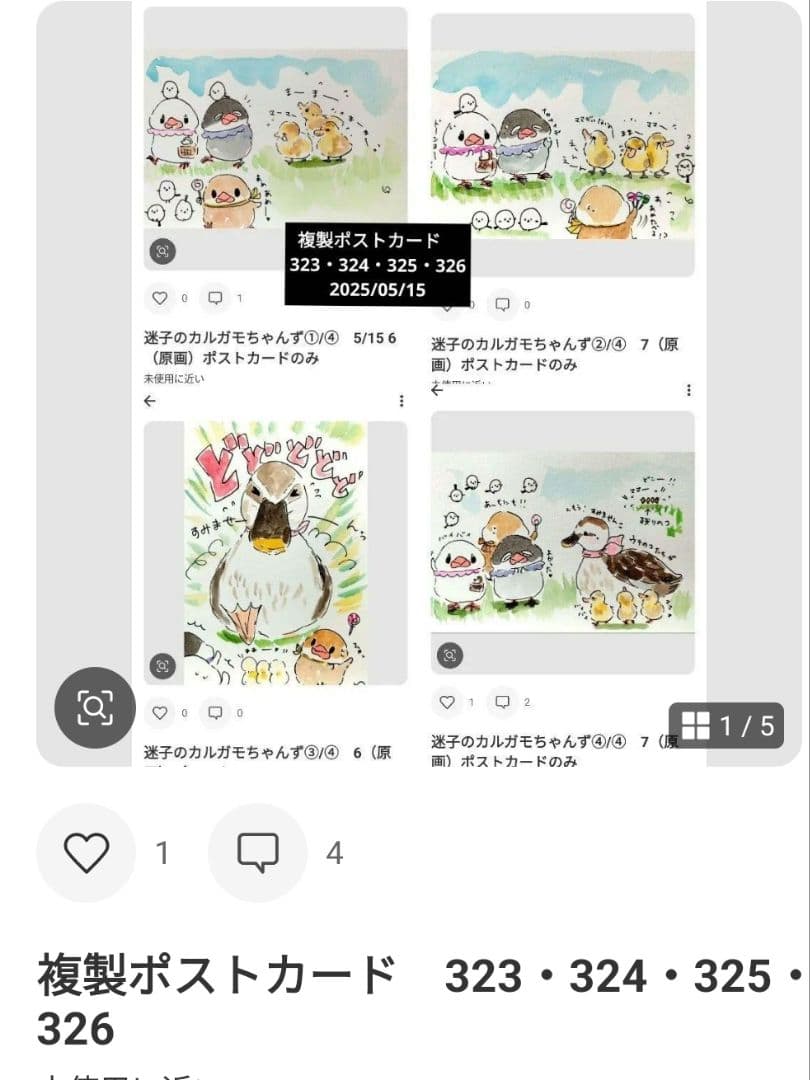This screenshot has width=810, height=1080.
Task: Open the 1 / 5 photo grid view
Action: [x=726, y=726]
